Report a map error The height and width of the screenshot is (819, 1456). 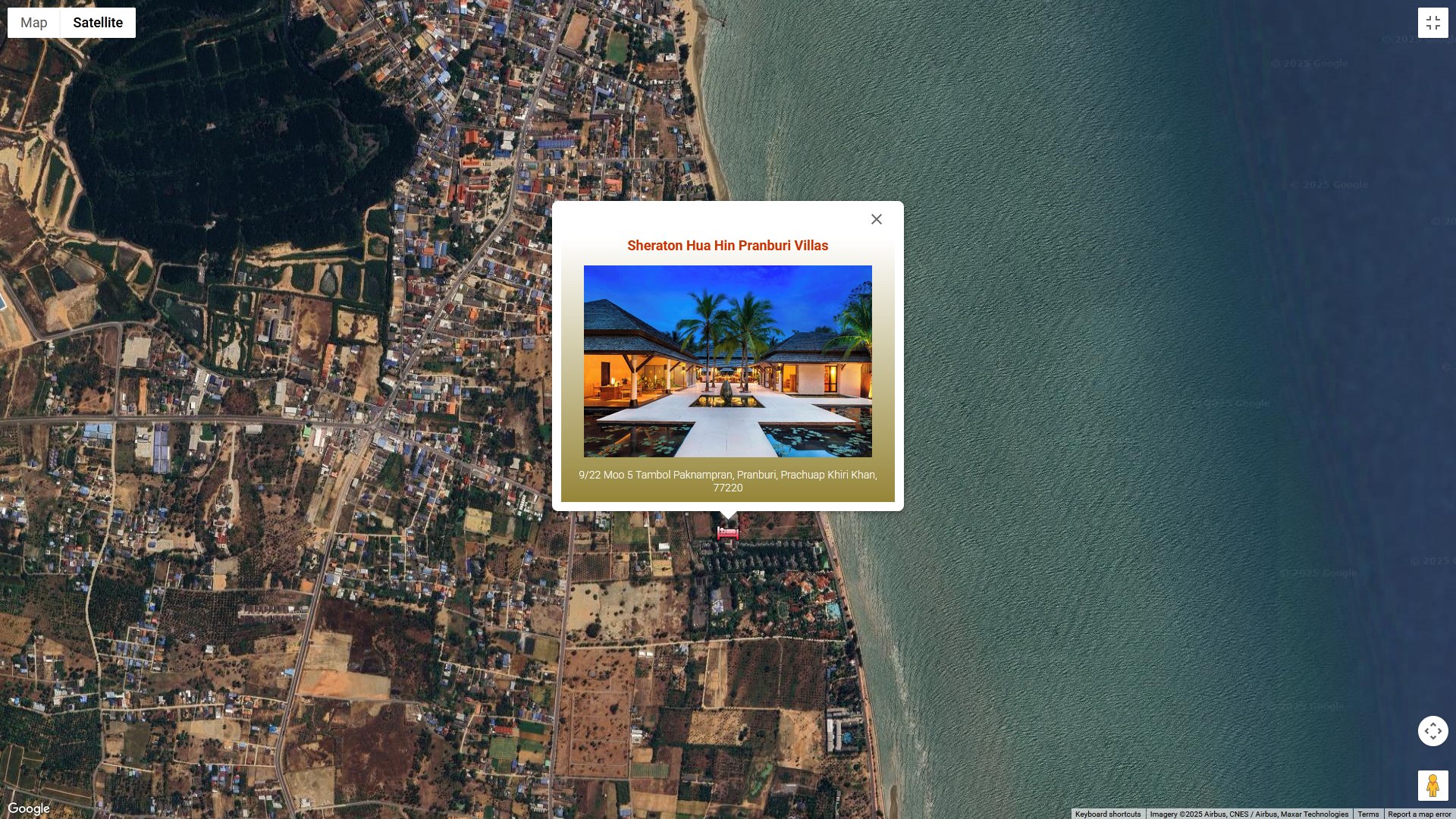[x=1419, y=814]
